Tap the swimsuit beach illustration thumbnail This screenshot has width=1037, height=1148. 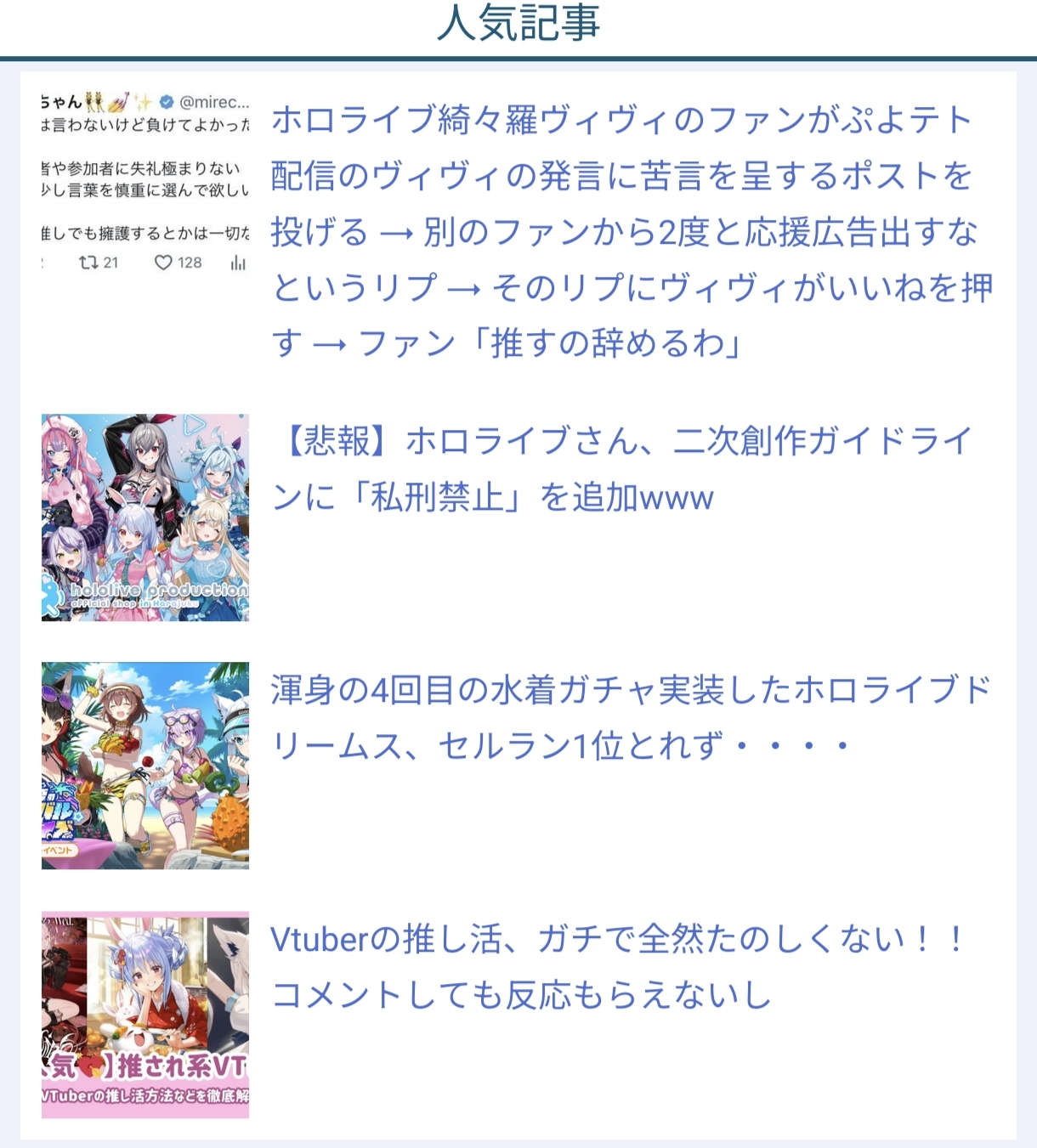145,766
